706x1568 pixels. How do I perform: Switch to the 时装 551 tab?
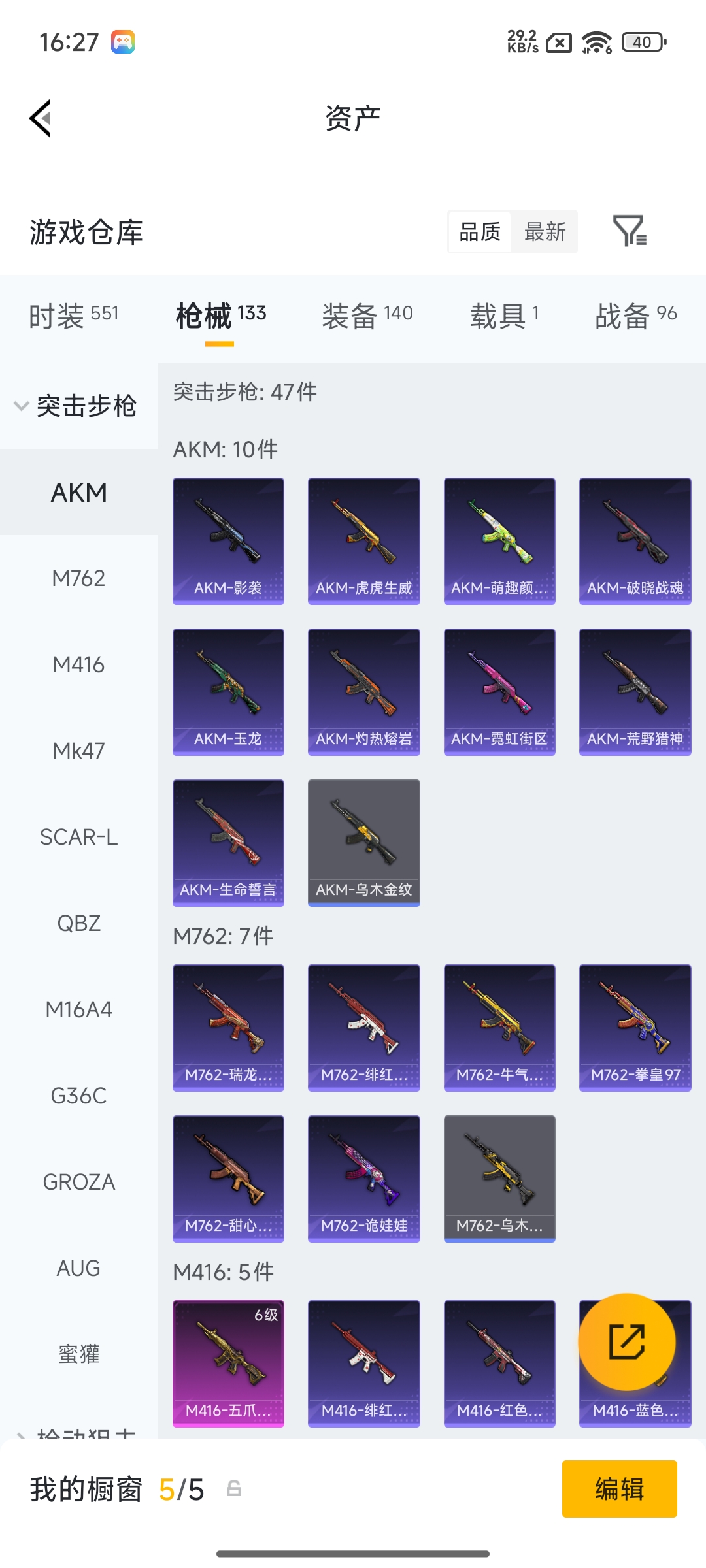point(74,316)
